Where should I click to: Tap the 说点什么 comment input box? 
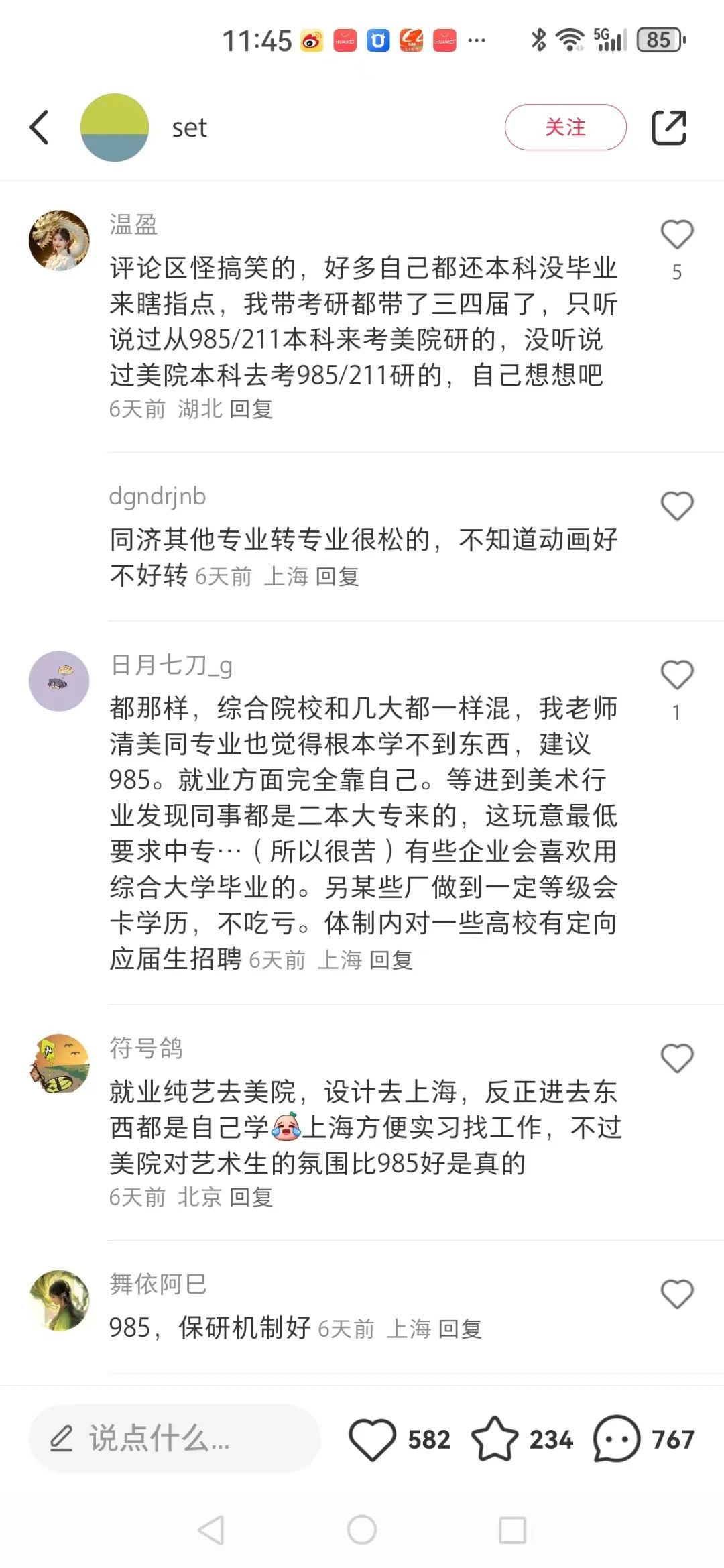tap(174, 1439)
